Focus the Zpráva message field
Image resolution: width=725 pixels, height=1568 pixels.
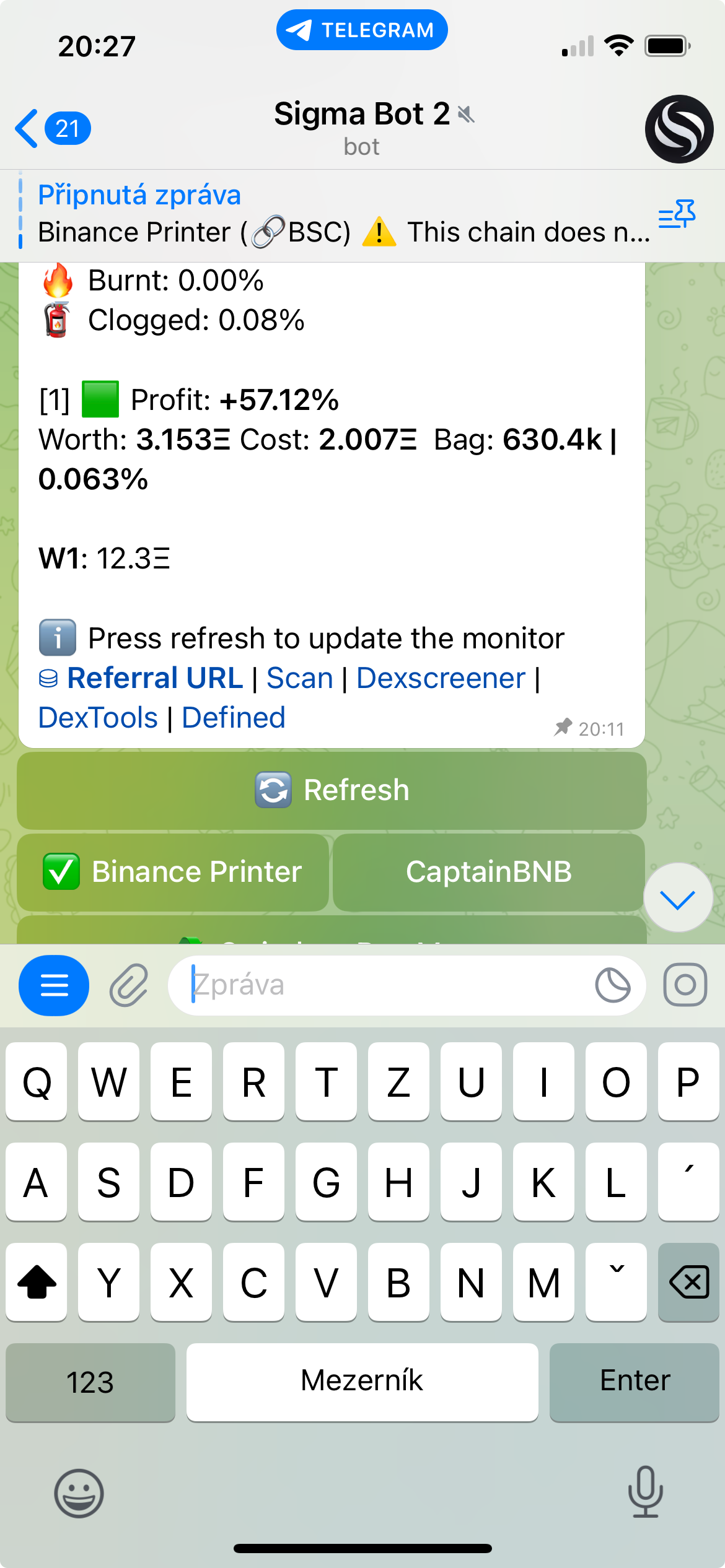coord(384,985)
